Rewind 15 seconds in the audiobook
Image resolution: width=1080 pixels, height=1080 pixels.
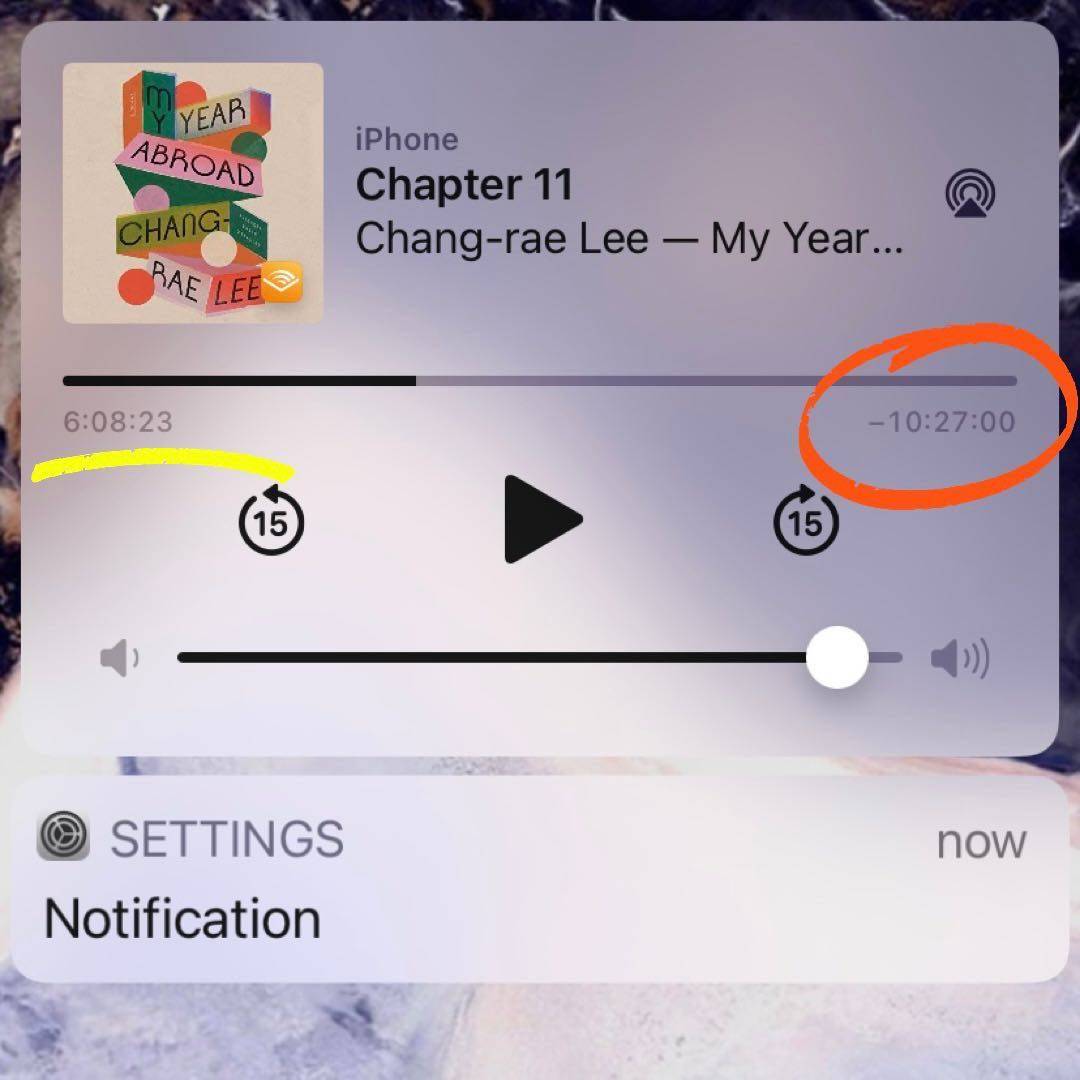click(x=271, y=521)
